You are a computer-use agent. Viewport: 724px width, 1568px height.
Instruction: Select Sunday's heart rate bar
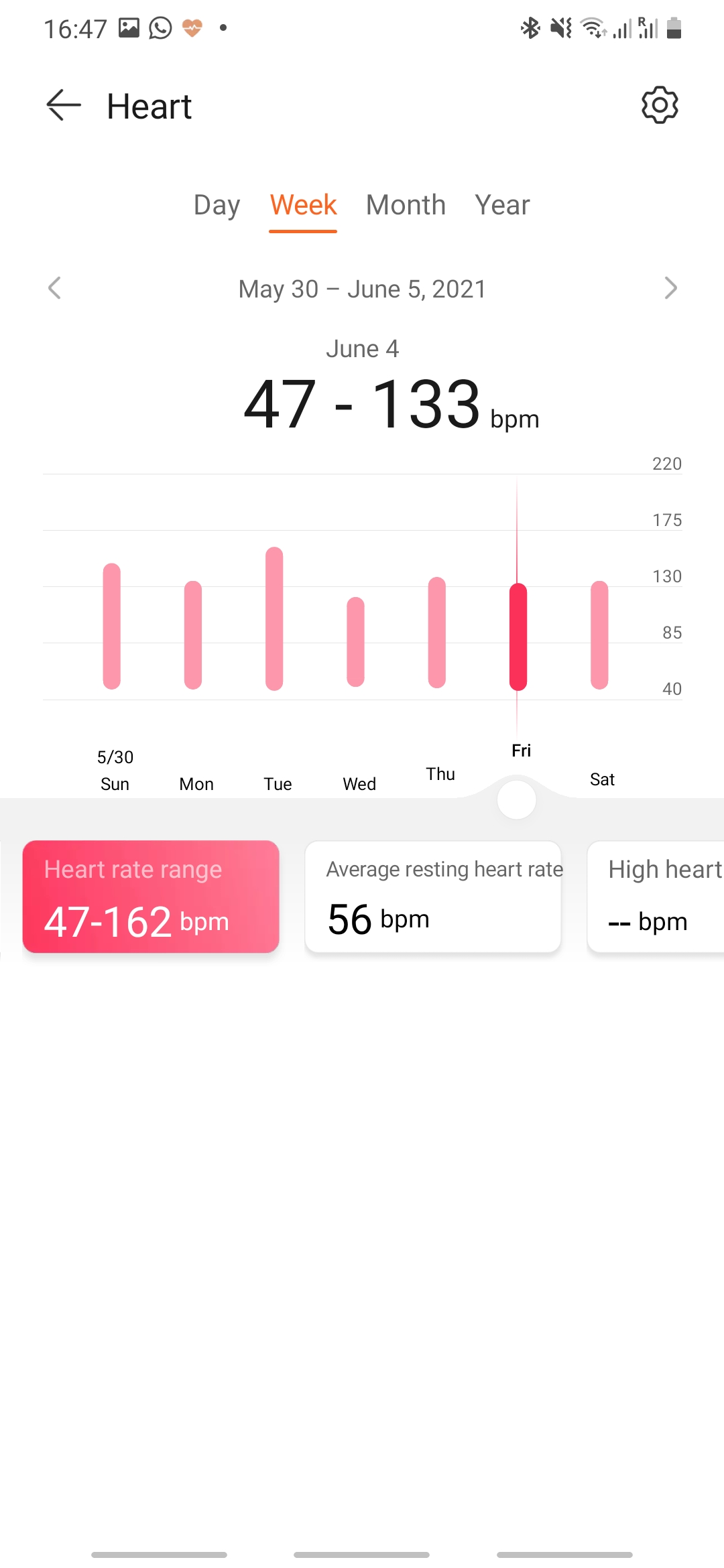tap(112, 627)
